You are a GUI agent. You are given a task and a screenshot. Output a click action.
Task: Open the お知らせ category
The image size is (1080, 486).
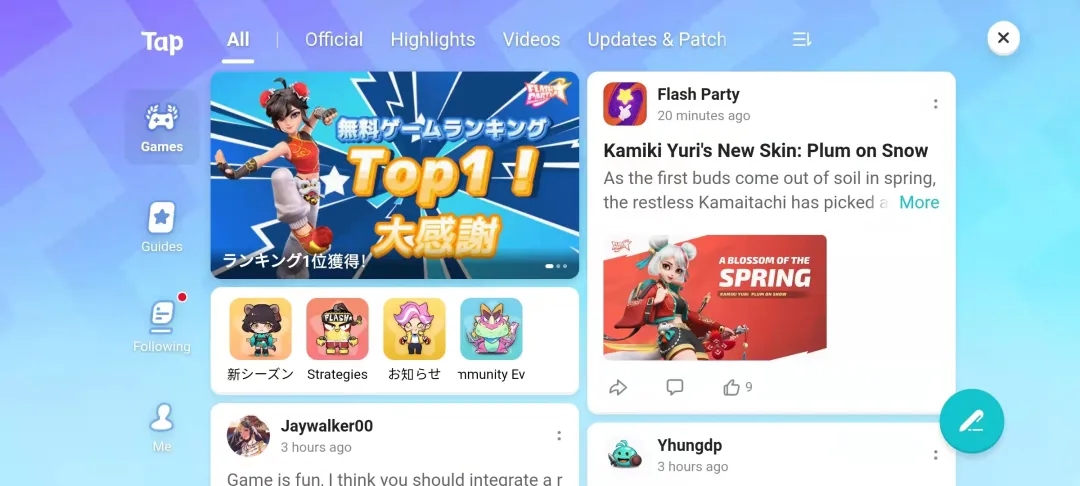[414, 339]
